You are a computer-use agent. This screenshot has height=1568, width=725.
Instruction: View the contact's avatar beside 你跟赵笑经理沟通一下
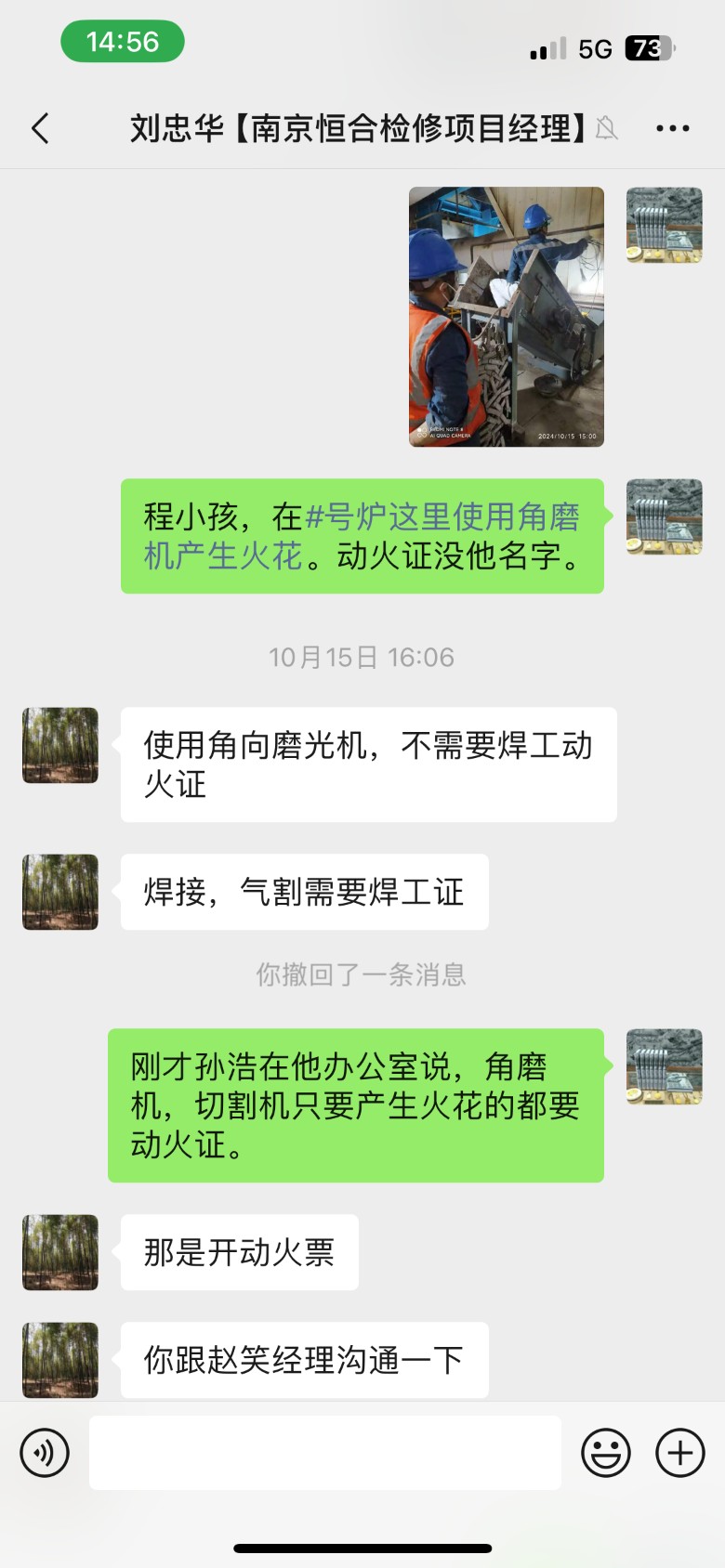(60, 1360)
